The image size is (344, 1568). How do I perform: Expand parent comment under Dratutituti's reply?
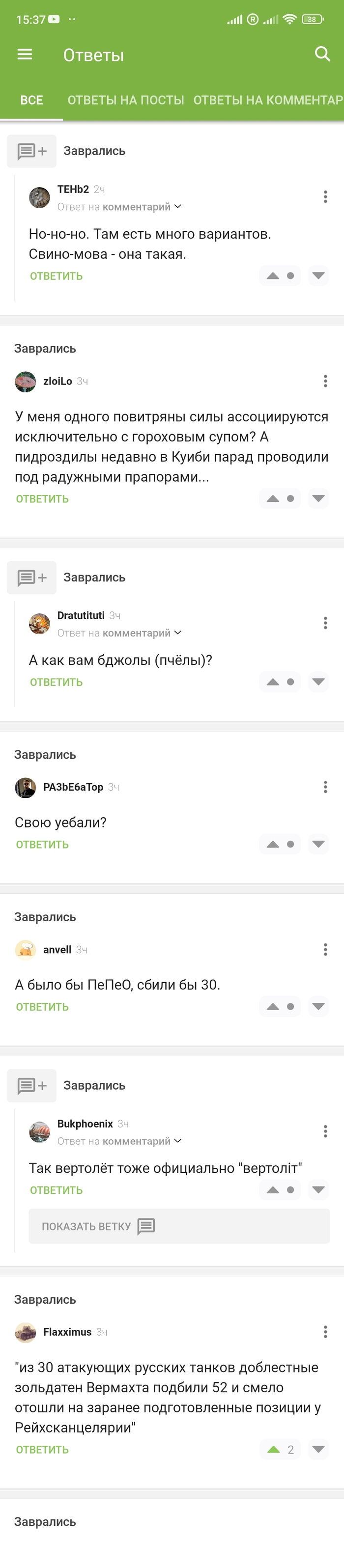coord(177,633)
